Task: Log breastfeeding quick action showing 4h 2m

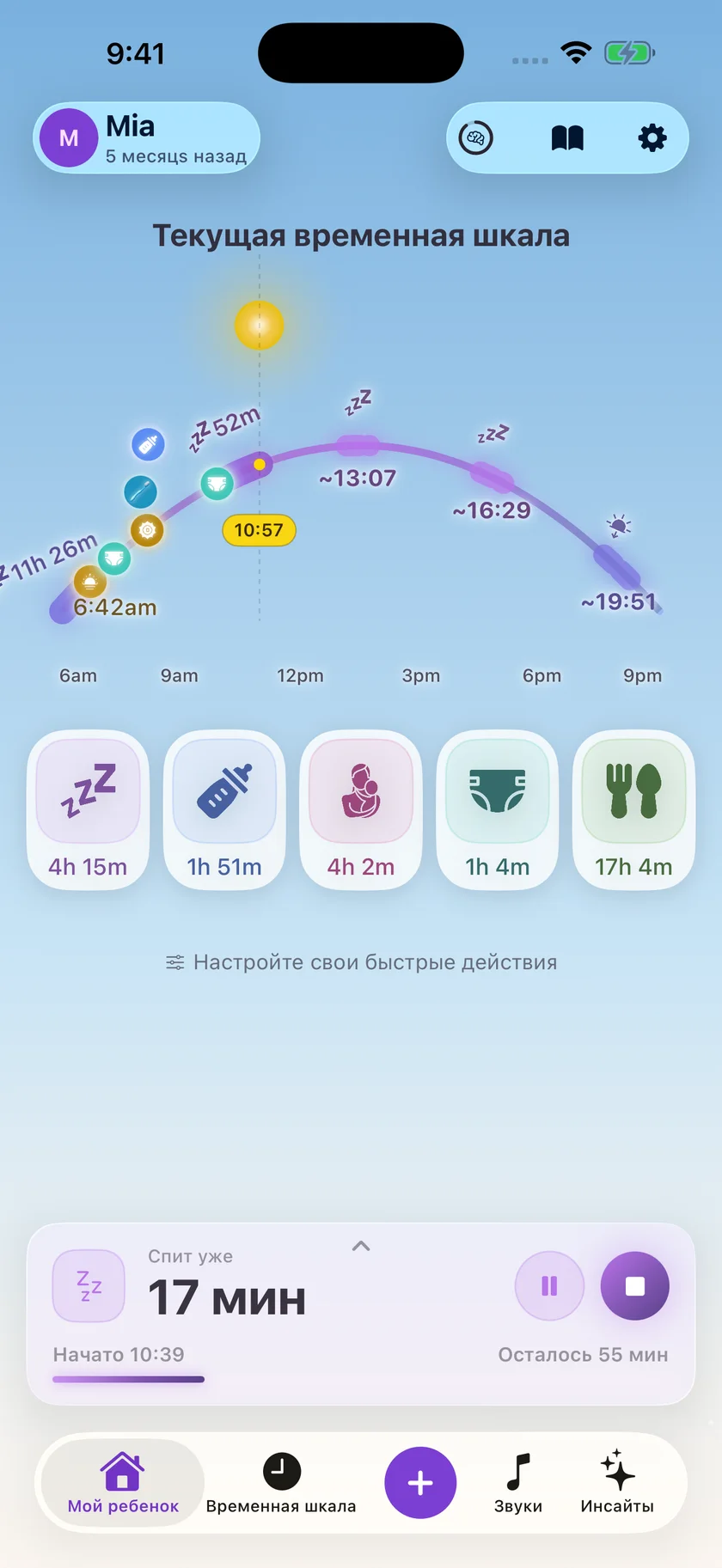Action: pos(361,809)
